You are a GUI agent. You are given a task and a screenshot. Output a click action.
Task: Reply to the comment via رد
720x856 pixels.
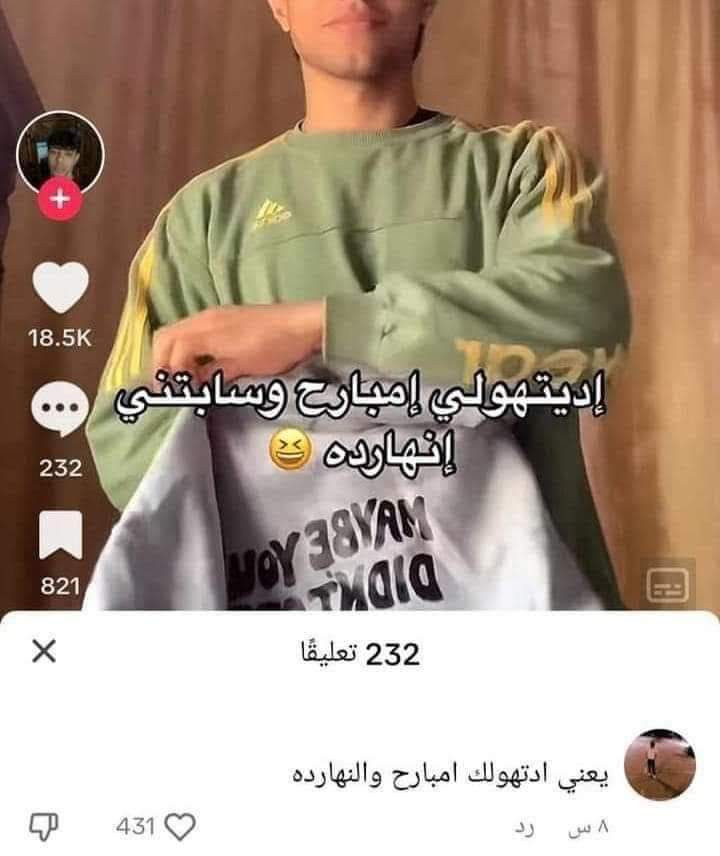tap(525, 829)
